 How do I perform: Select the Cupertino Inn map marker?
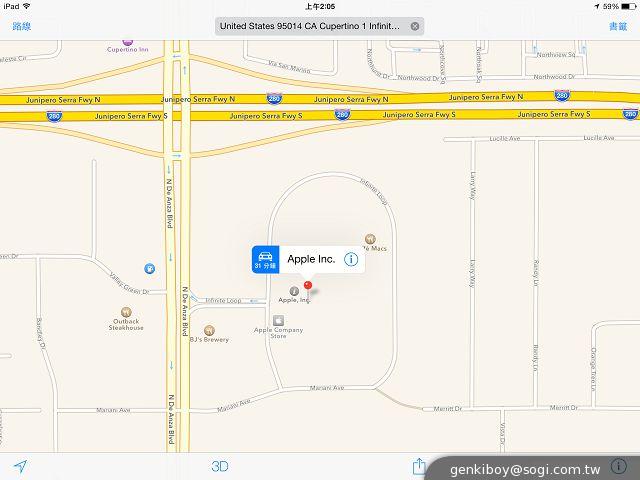(x=126, y=44)
